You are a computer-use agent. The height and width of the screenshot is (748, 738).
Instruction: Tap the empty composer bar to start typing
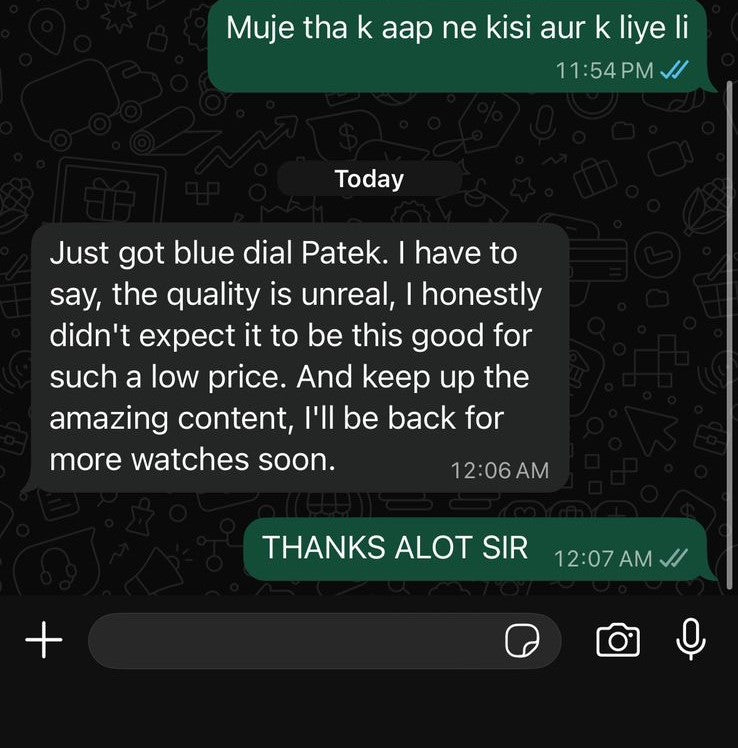point(300,640)
